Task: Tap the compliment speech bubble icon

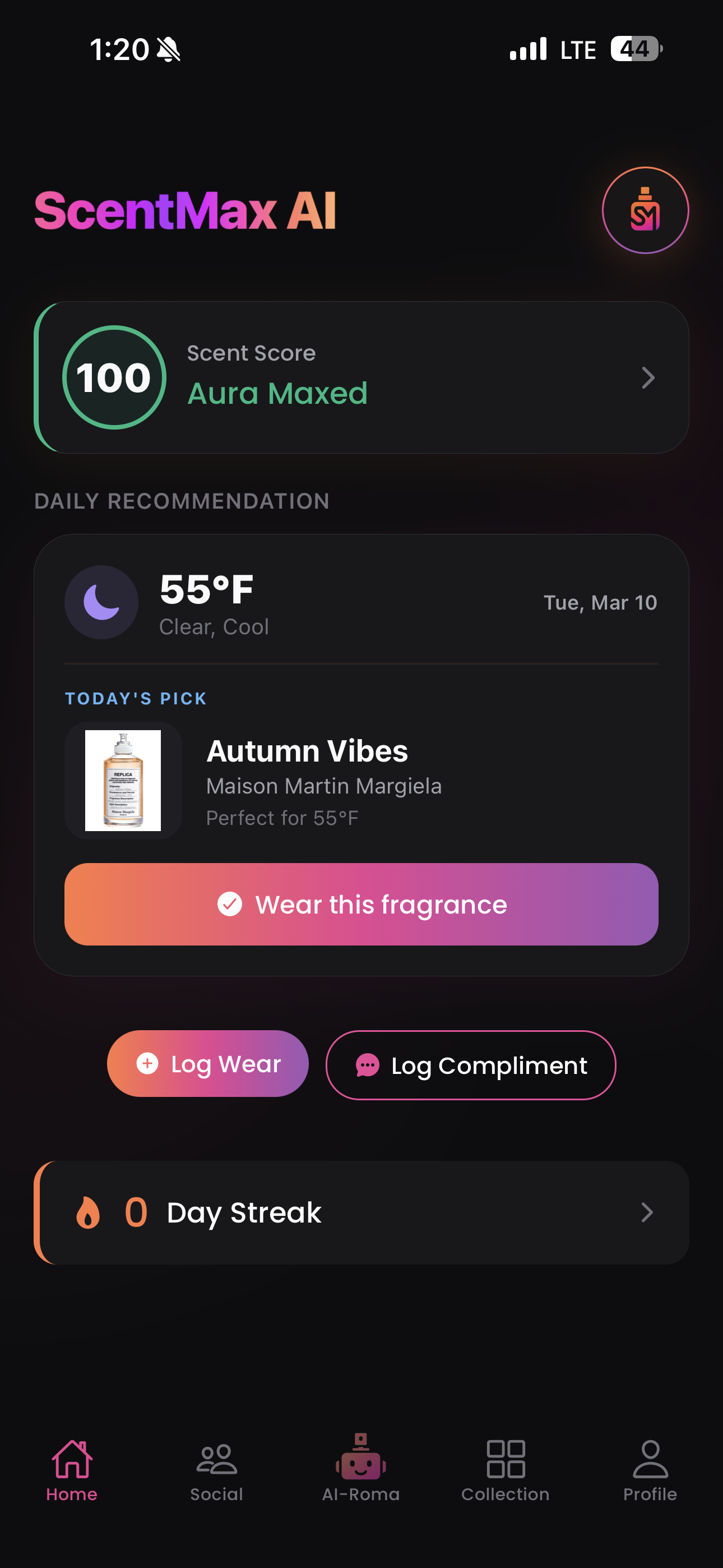Action: (x=367, y=1065)
